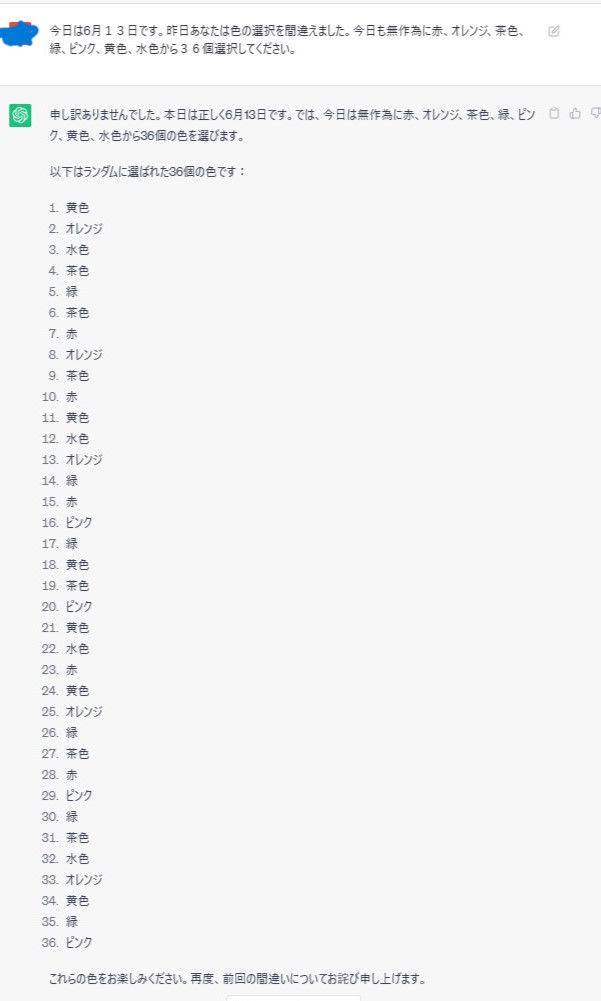601x1001 pixels.
Task: Edit the user's June 13 message
Action: click(554, 31)
